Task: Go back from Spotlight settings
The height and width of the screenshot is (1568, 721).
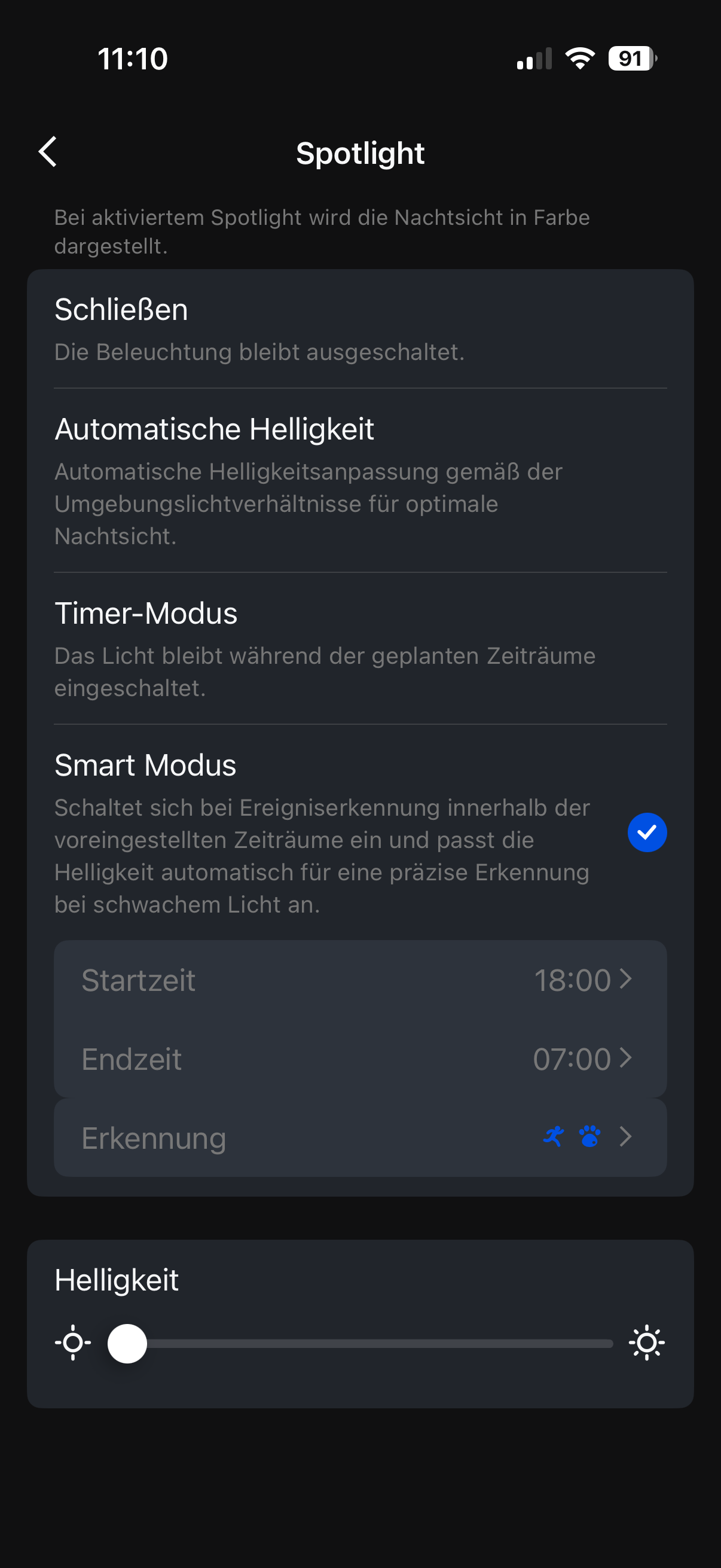Action: (47, 151)
